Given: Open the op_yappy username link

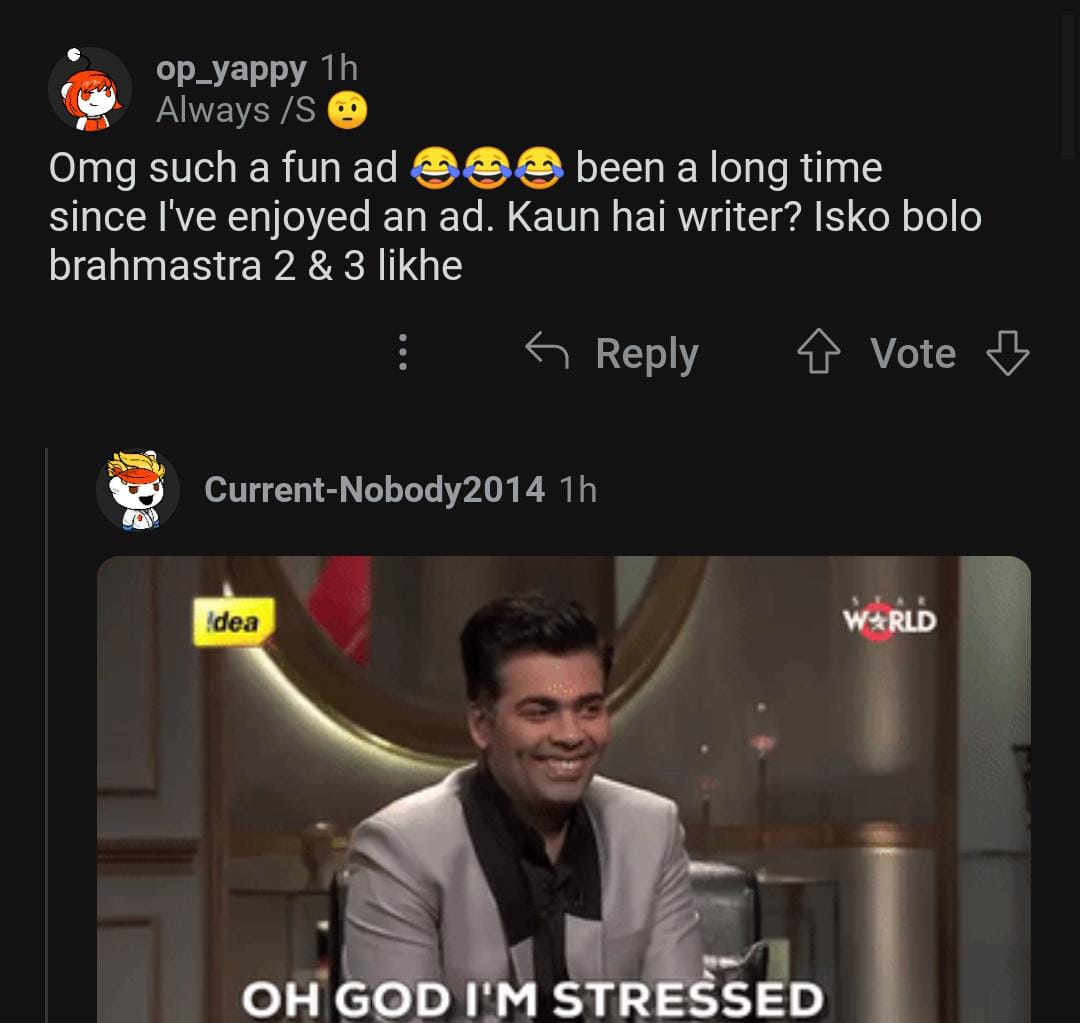Looking at the screenshot, I should [231, 68].
